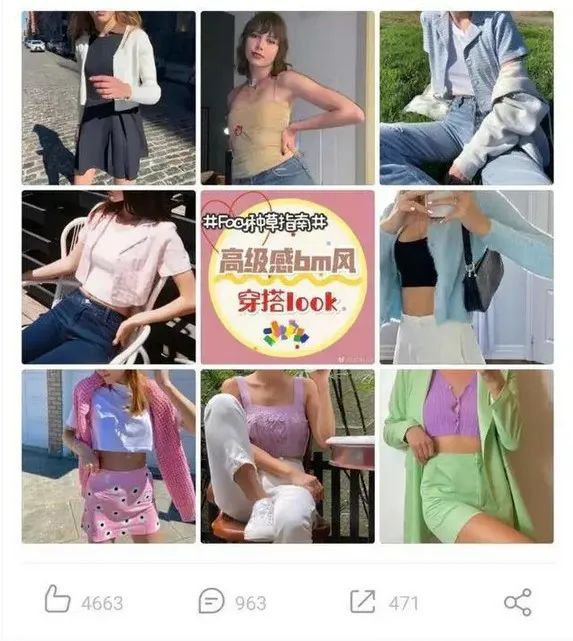Open the pink crop top photo
573x641 pixels.
click(108, 277)
